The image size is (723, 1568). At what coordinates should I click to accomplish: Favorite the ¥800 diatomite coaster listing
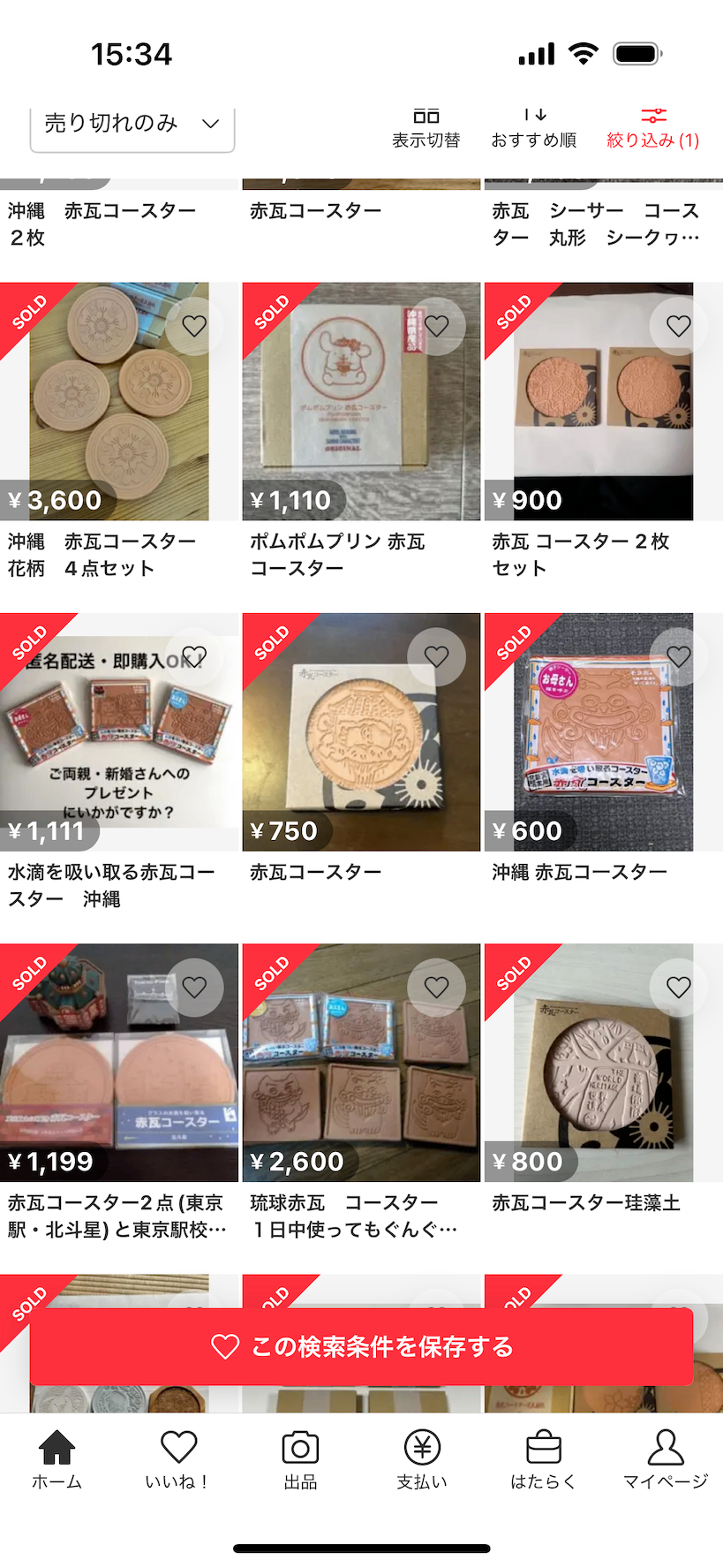tap(678, 987)
